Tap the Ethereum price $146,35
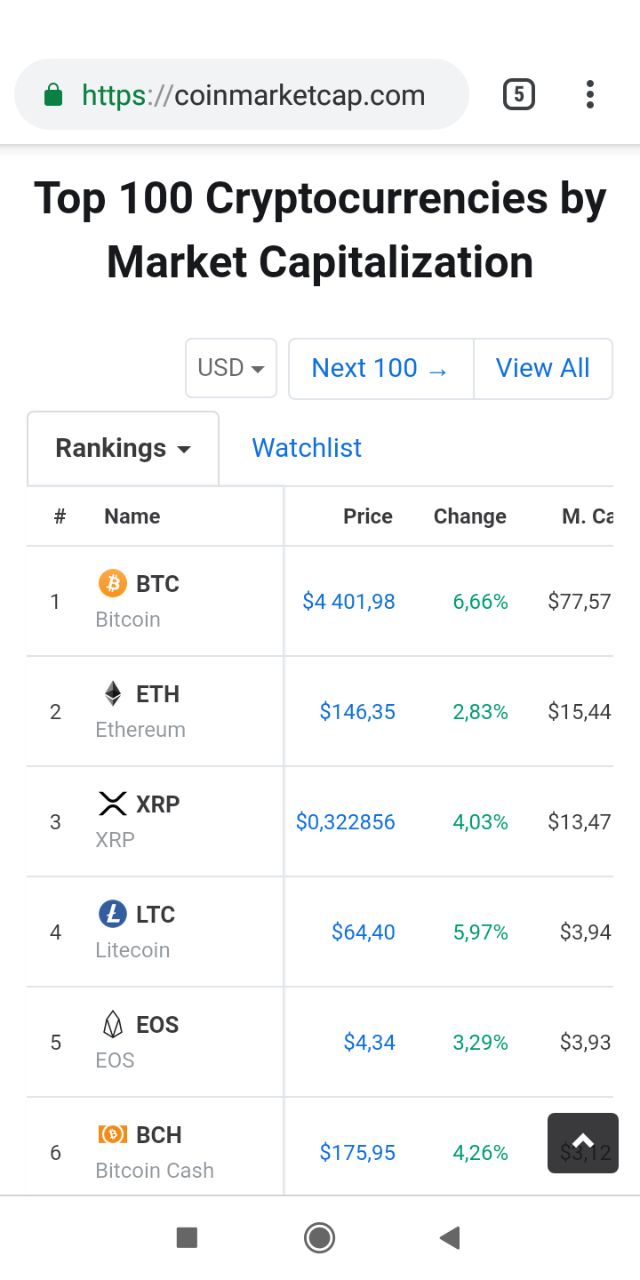 click(357, 712)
